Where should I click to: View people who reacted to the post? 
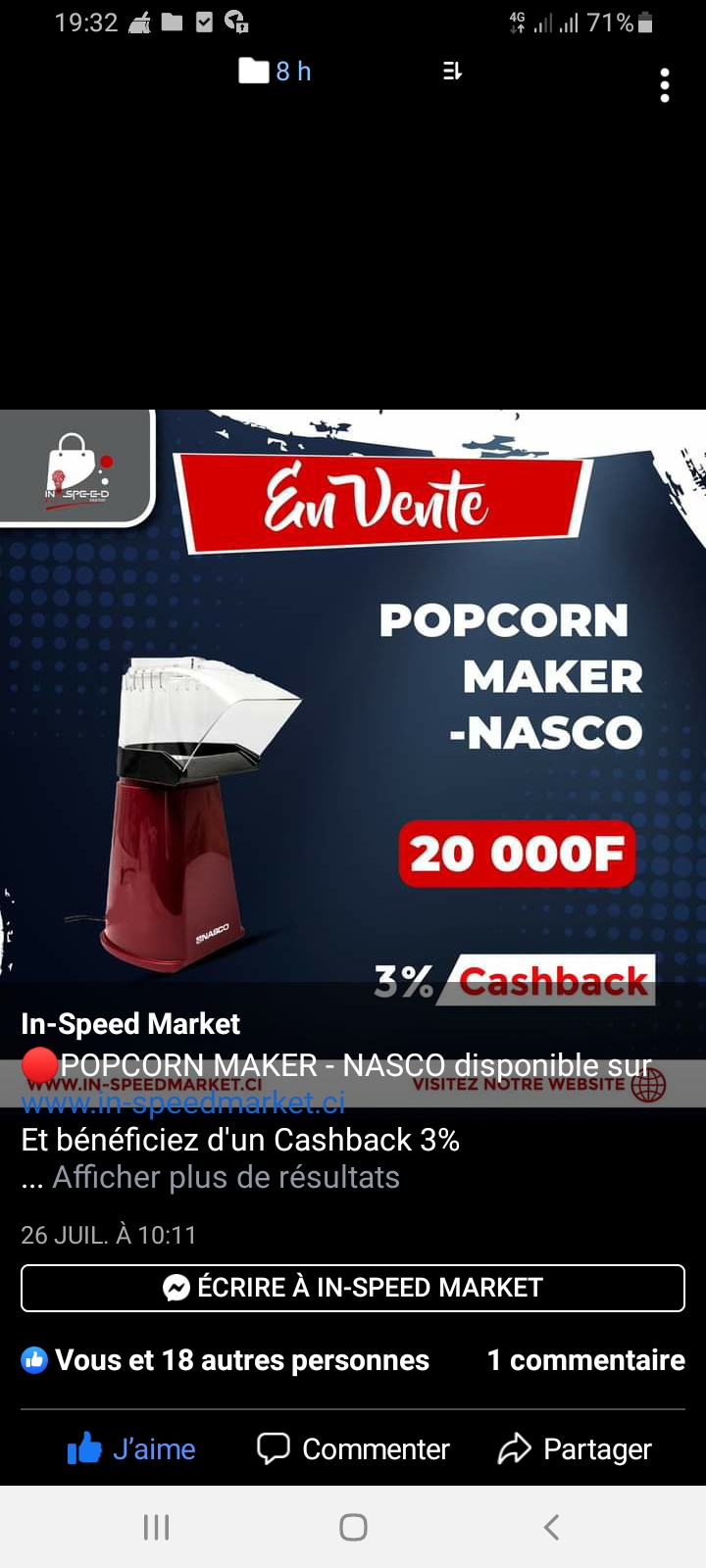pos(226,1360)
